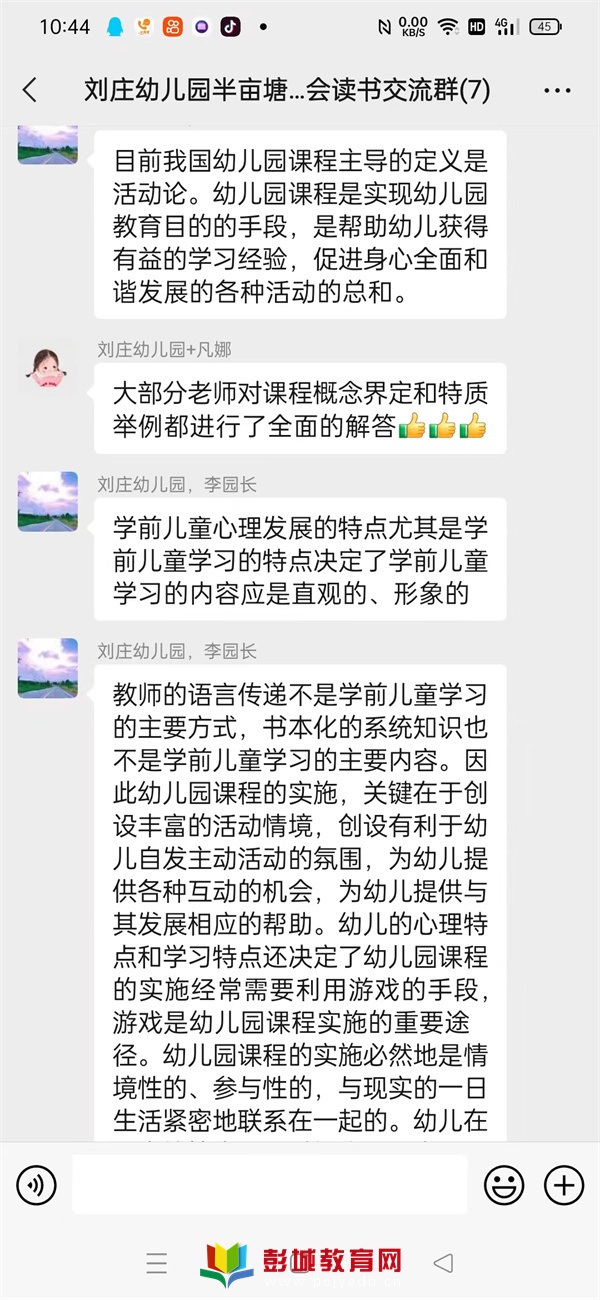Screen dimensions: 600x1300
Task: Open the plus attachment menu
Action: tap(563, 1185)
